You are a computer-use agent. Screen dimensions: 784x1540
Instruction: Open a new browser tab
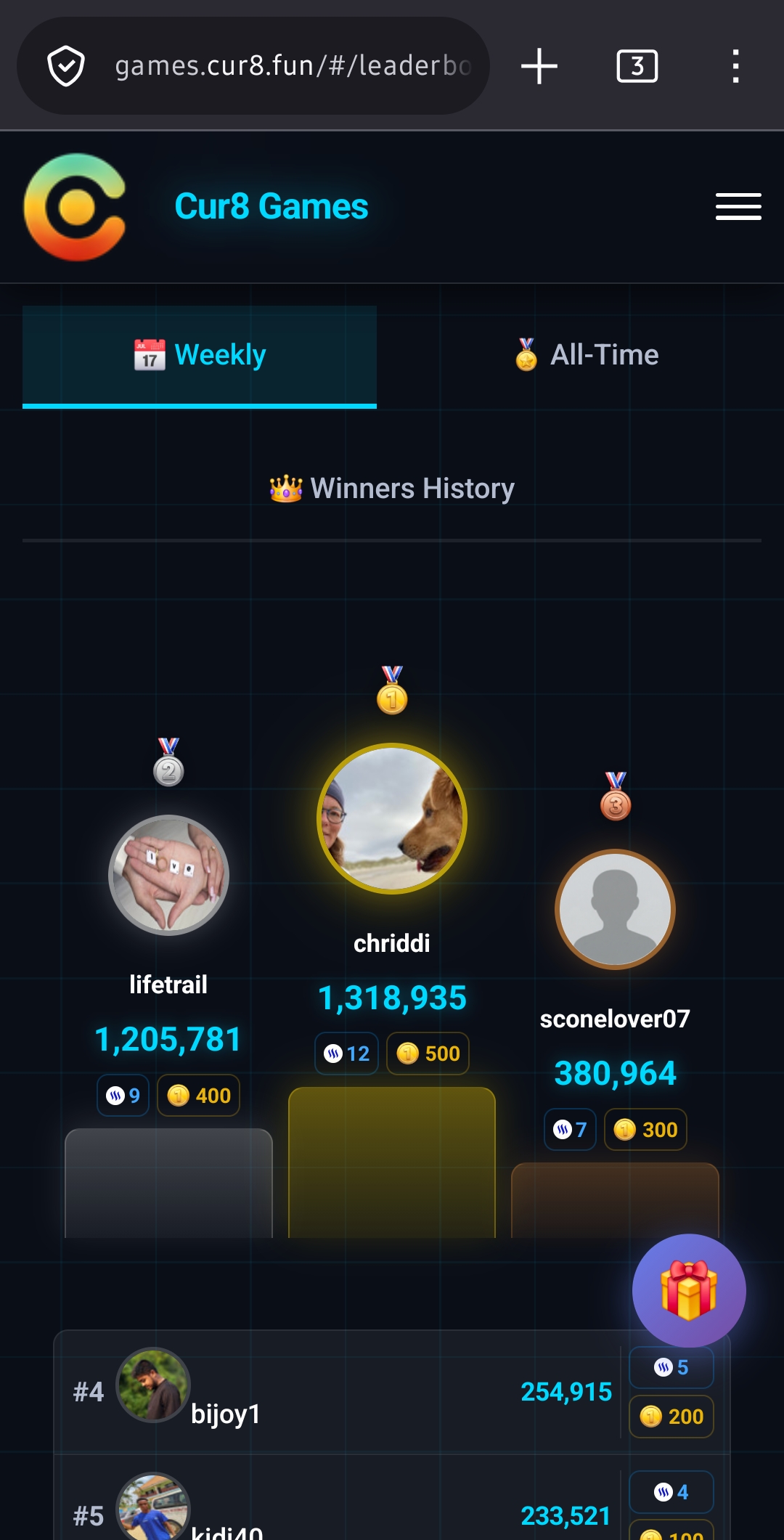pos(539,66)
